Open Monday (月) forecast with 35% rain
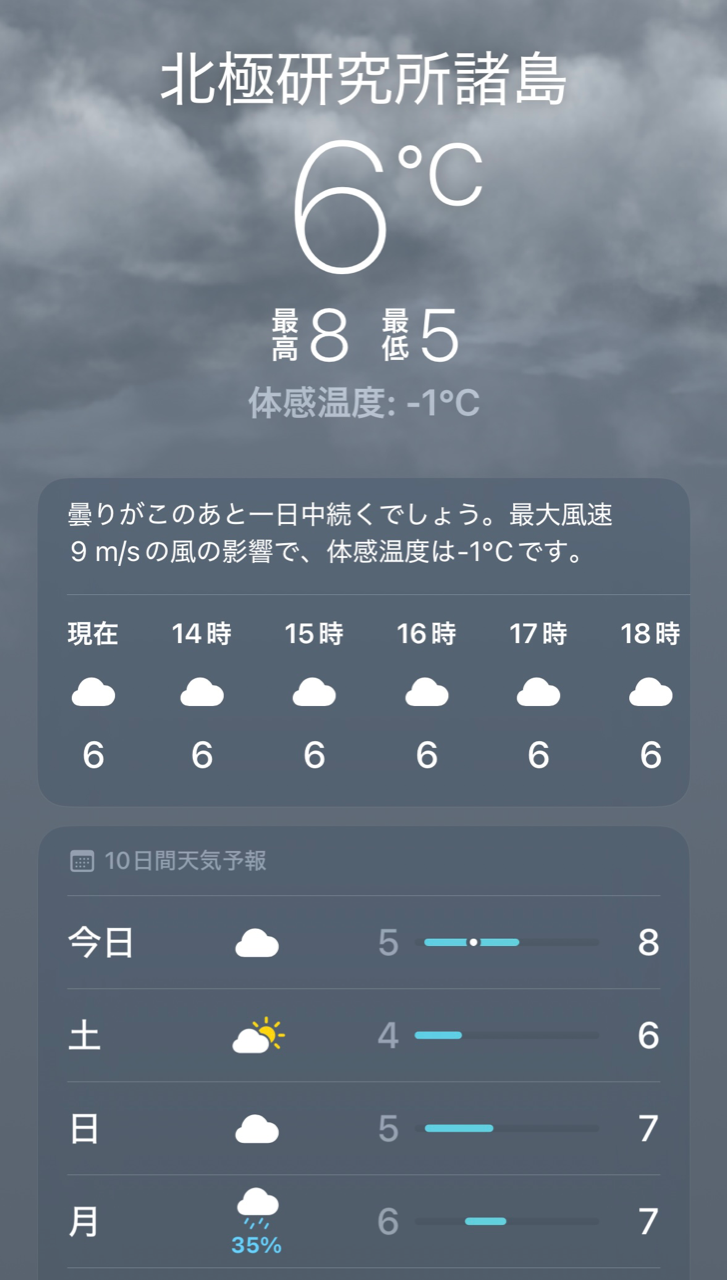This screenshot has width=728, height=1280. tap(363, 1222)
